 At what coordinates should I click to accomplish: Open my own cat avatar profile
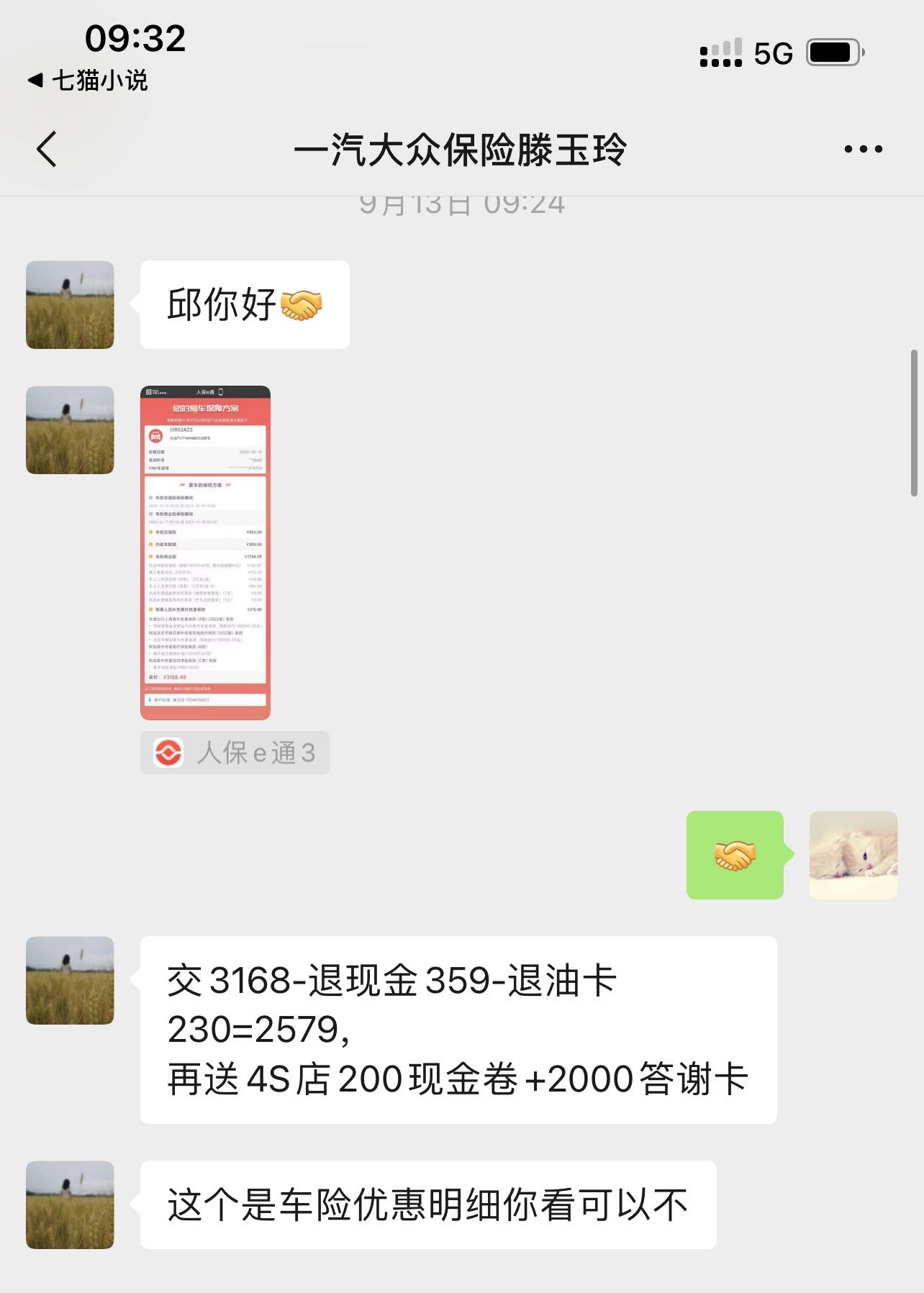coord(853,855)
